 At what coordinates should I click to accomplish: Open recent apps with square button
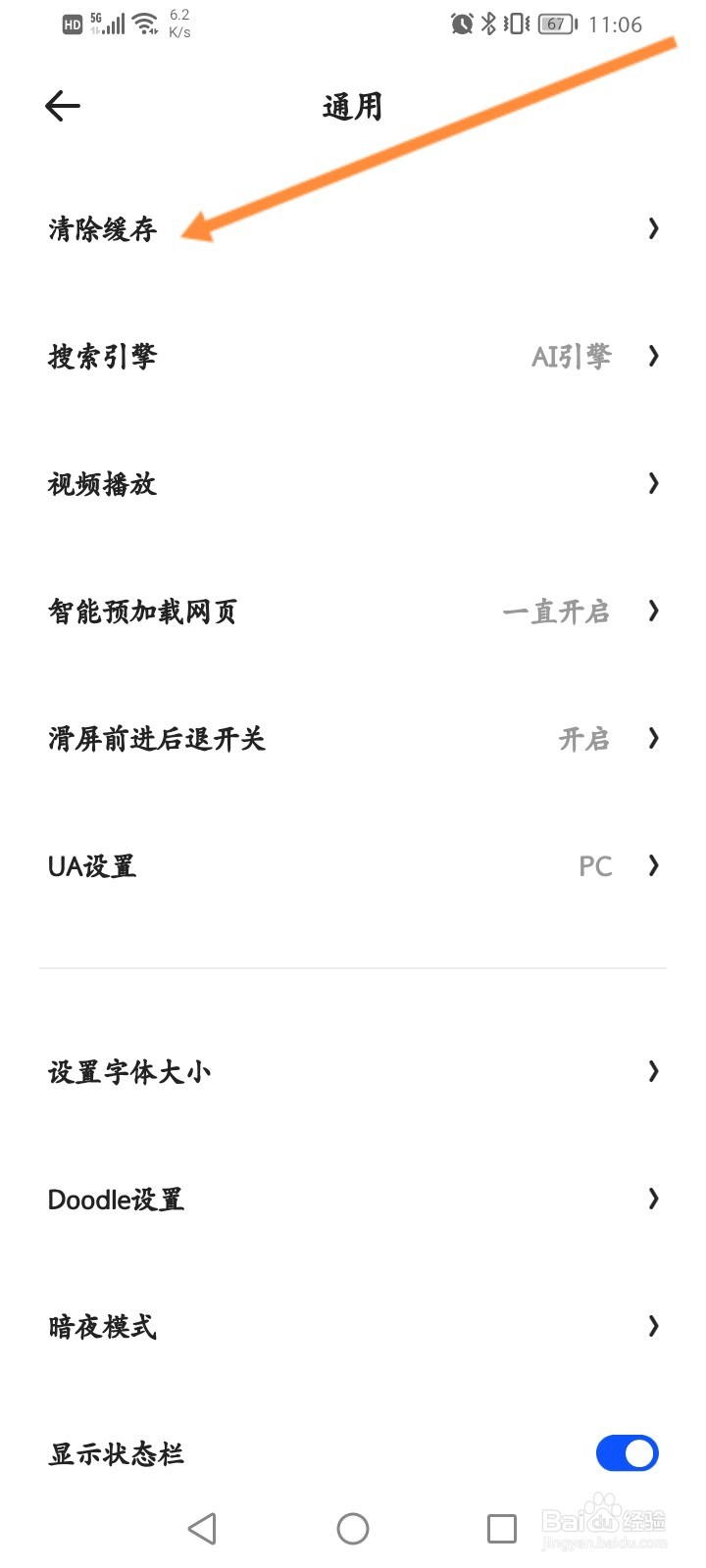click(502, 1529)
